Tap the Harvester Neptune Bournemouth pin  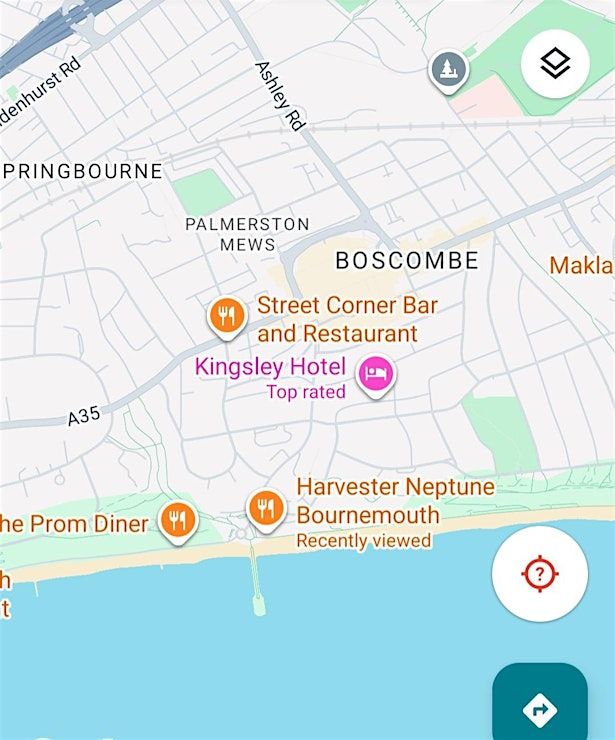[265, 509]
